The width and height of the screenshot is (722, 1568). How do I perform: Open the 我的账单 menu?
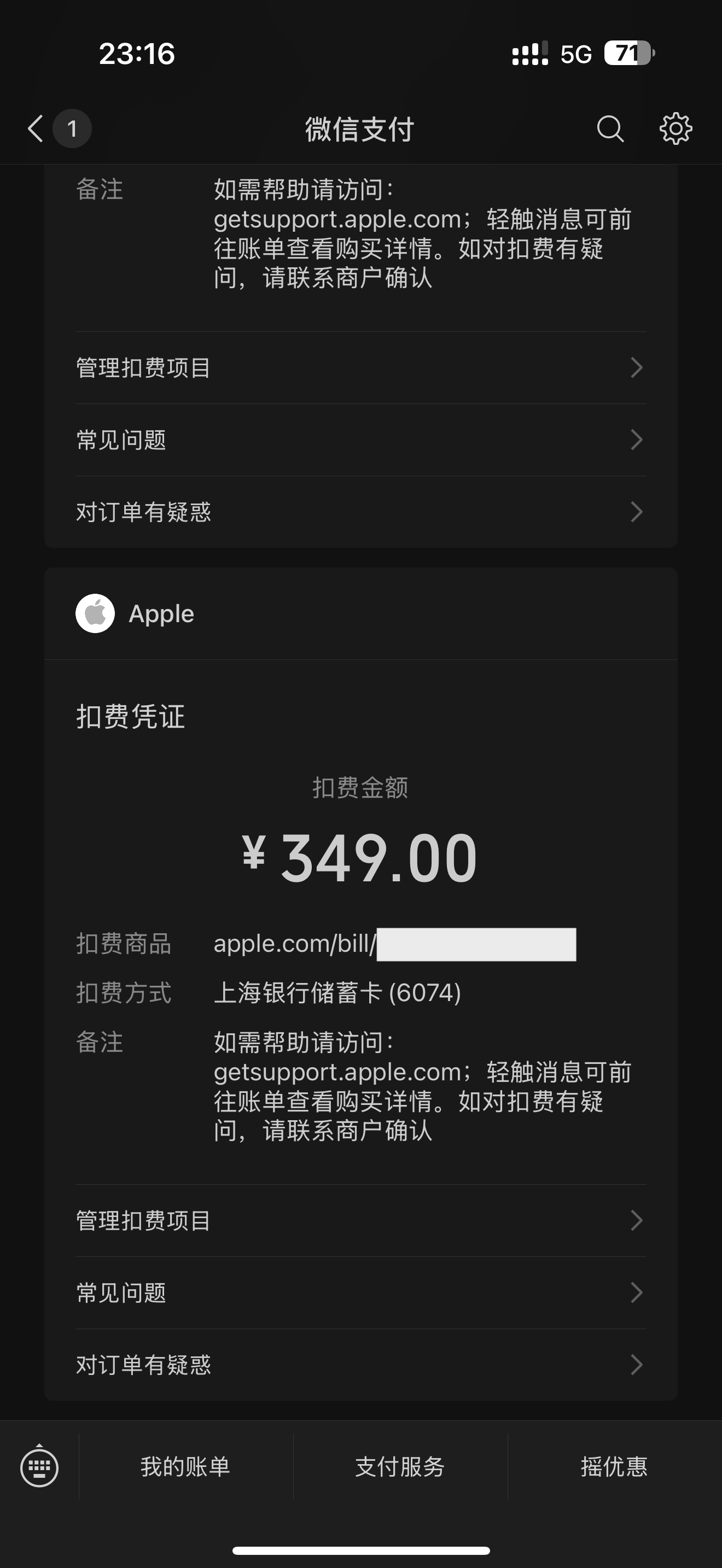(185, 1466)
